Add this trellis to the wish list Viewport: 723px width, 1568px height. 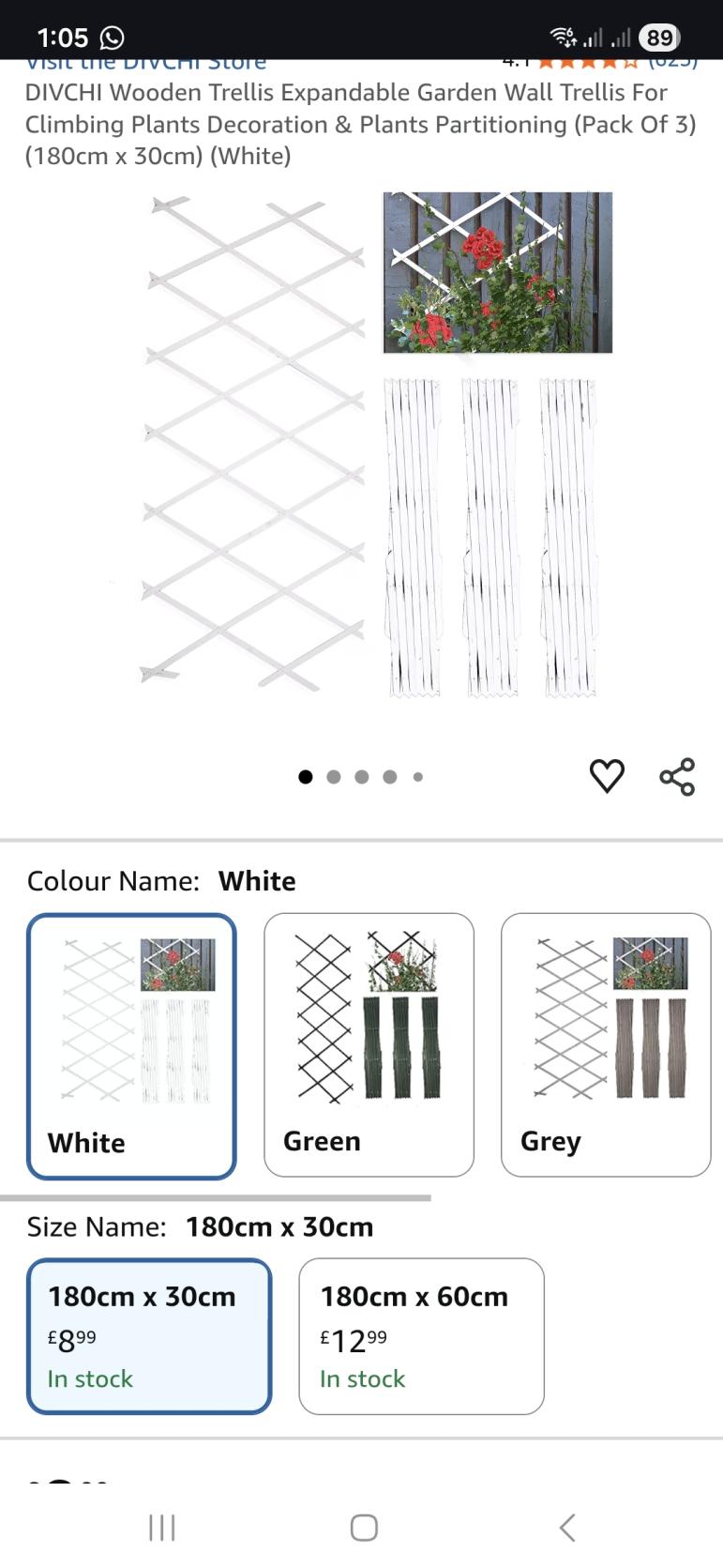pyautogui.click(x=607, y=776)
